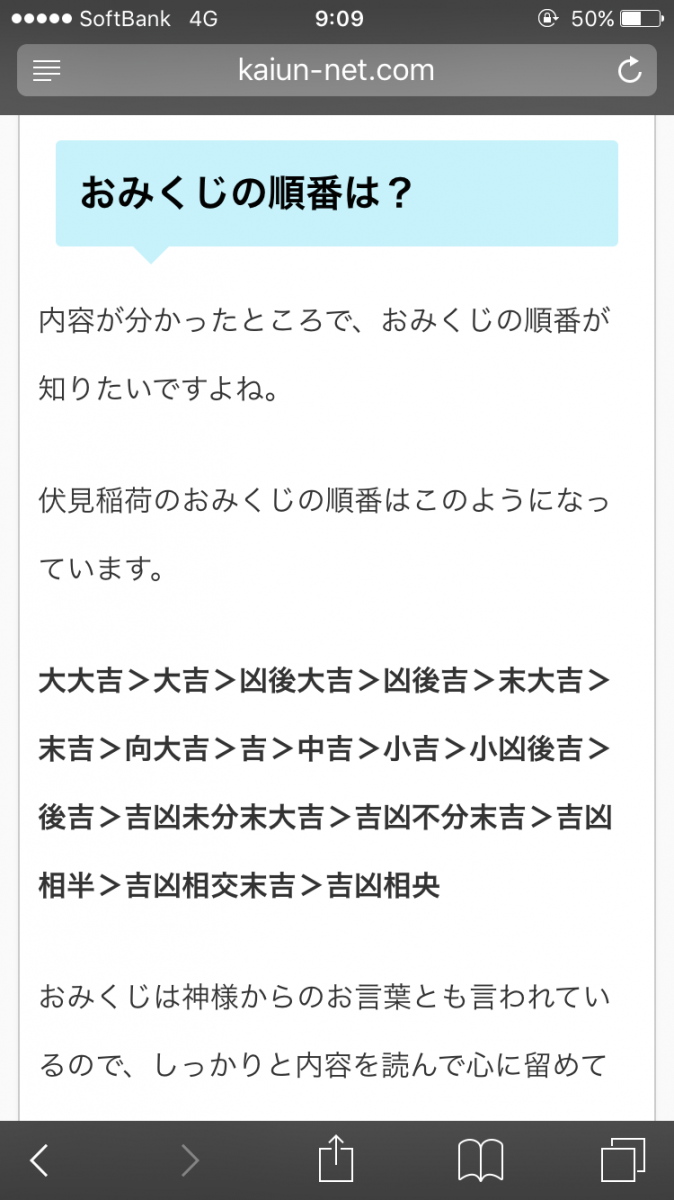The image size is (674, 1200).
Task: Open the bookmarks book icon
Action: [480, 1161]
